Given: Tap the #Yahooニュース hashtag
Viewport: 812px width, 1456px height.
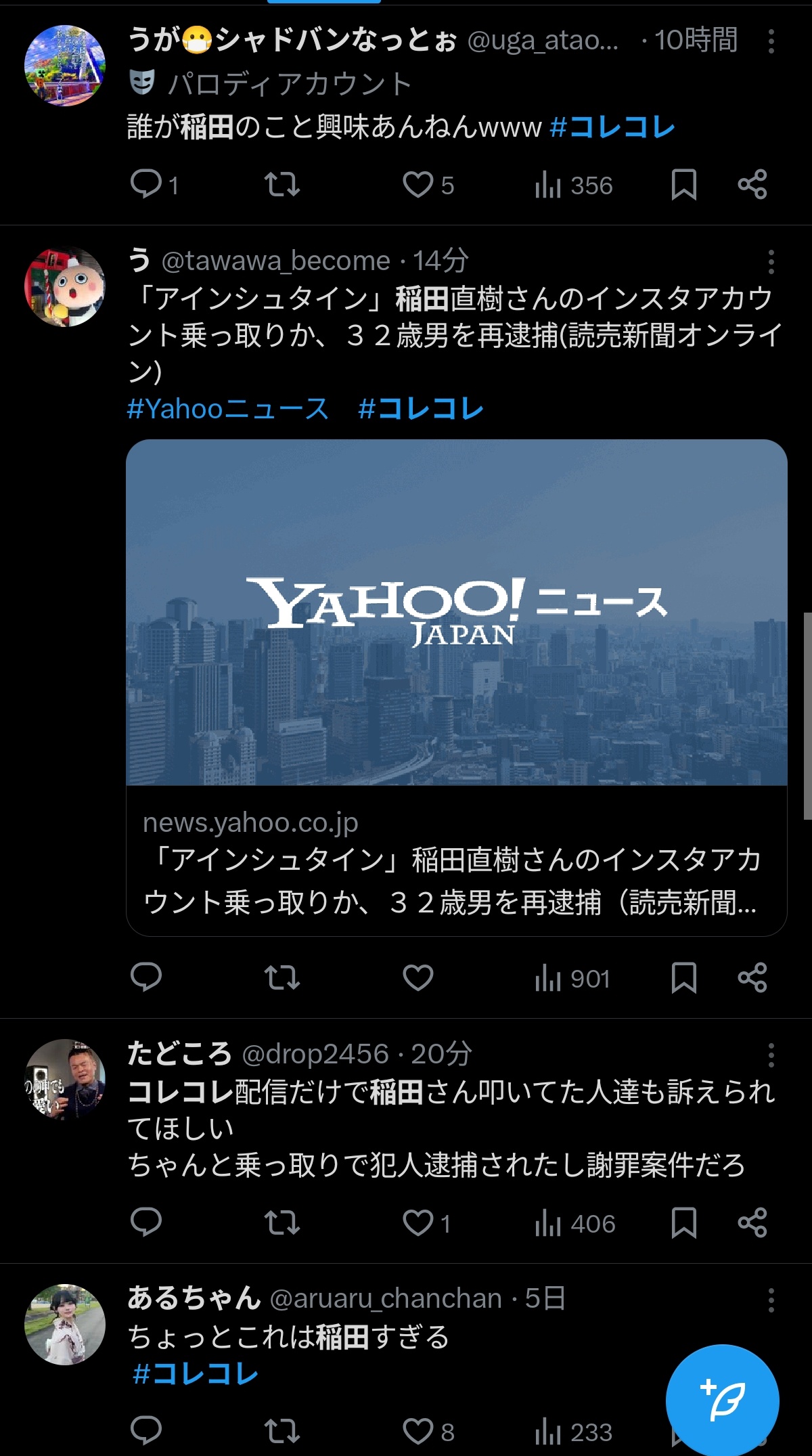Looking at the screenshot, I should point(228,409).
